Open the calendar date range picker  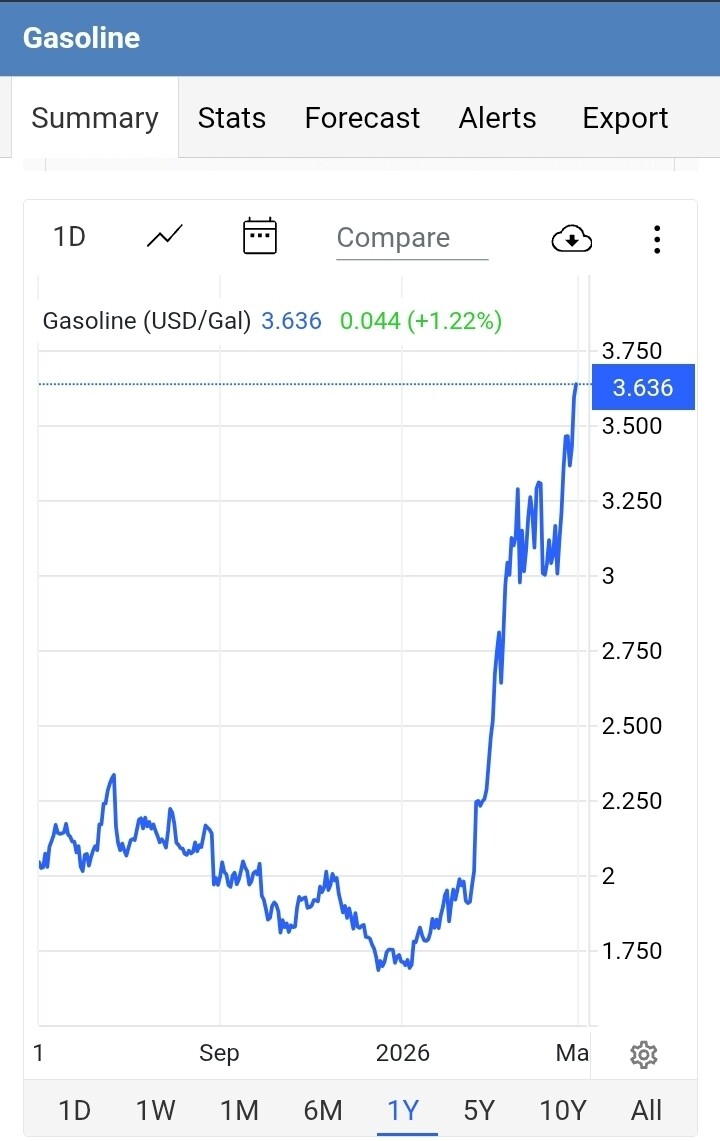coord(259,236)
